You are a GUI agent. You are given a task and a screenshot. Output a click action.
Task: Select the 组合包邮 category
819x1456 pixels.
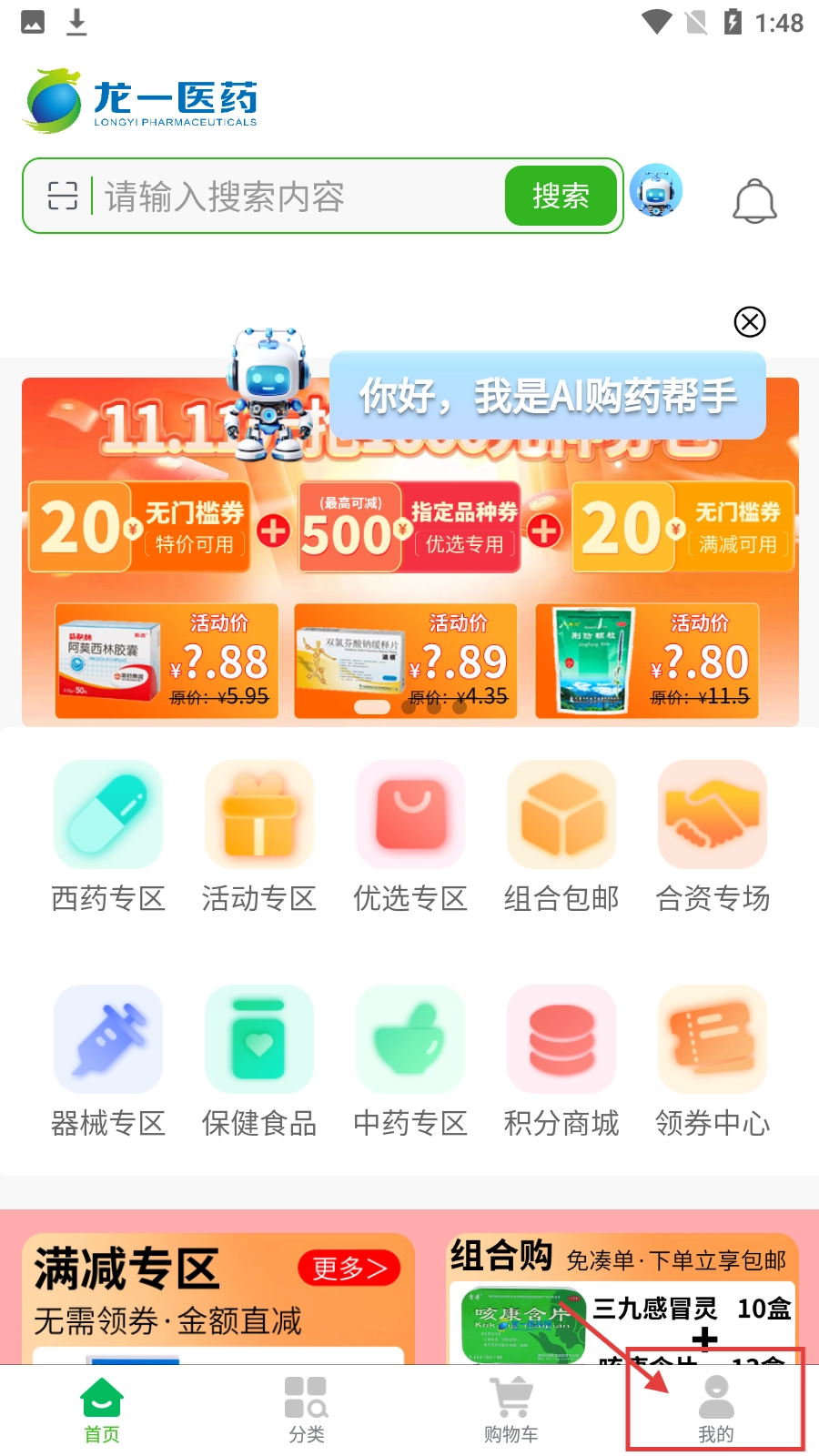pyautogui.click(x=561, y=835)
